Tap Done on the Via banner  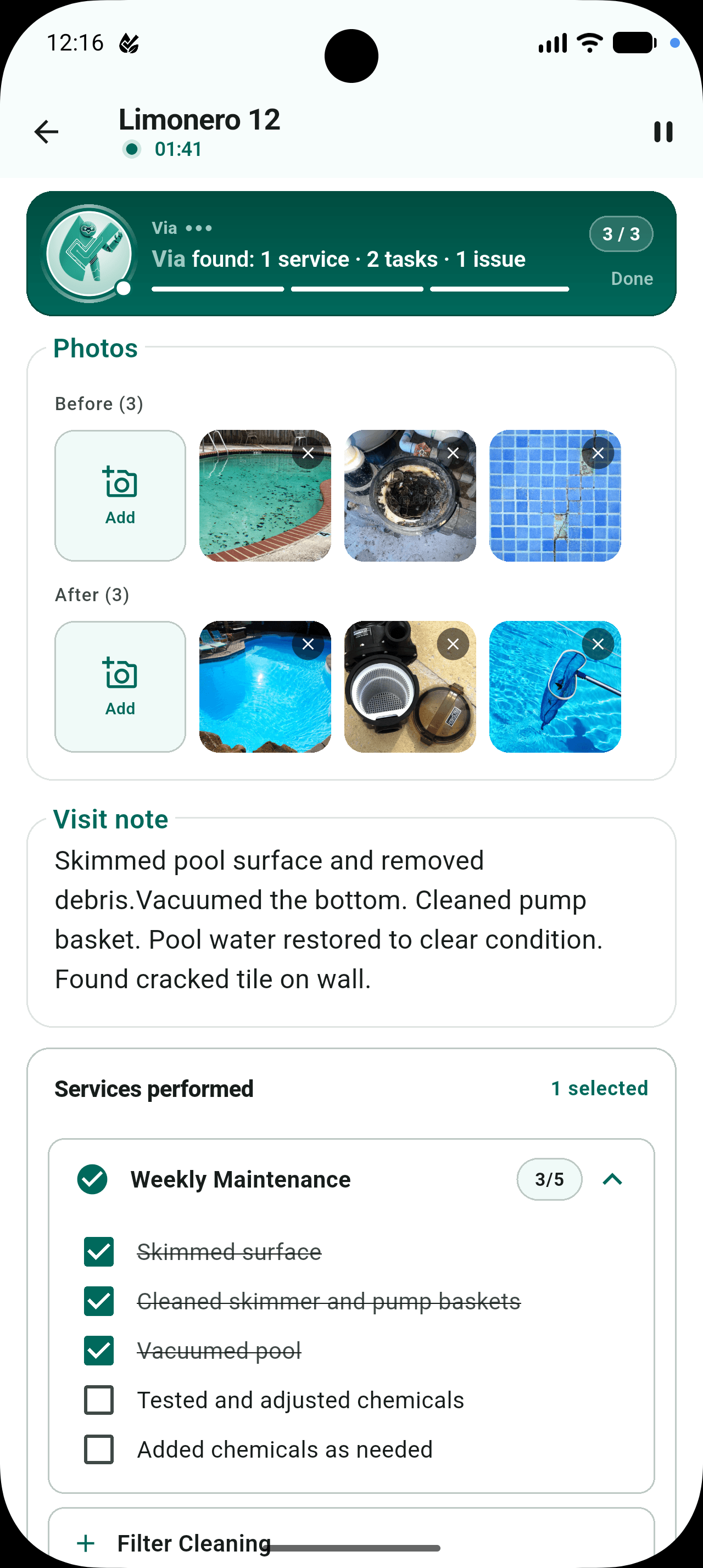632,279
